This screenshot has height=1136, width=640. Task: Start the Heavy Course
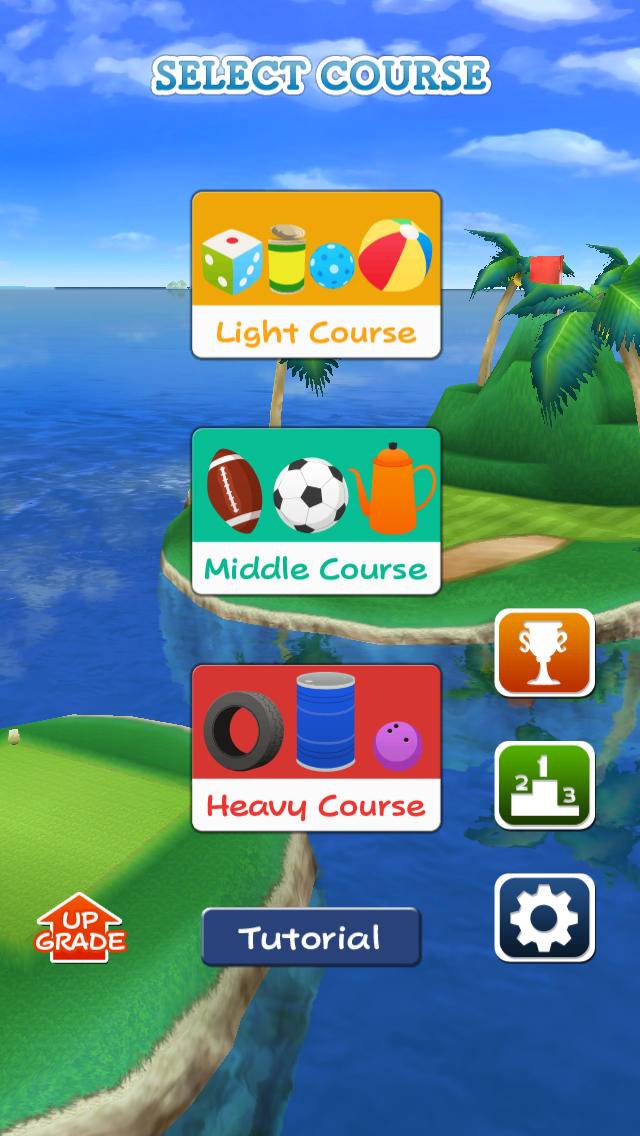point(316,748)
